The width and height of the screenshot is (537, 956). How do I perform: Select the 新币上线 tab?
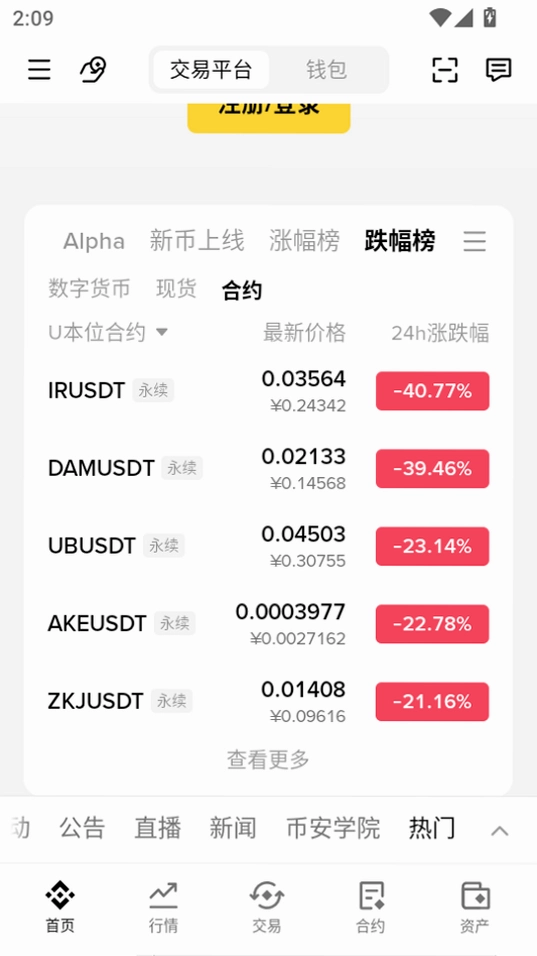(x=197, y=241)
